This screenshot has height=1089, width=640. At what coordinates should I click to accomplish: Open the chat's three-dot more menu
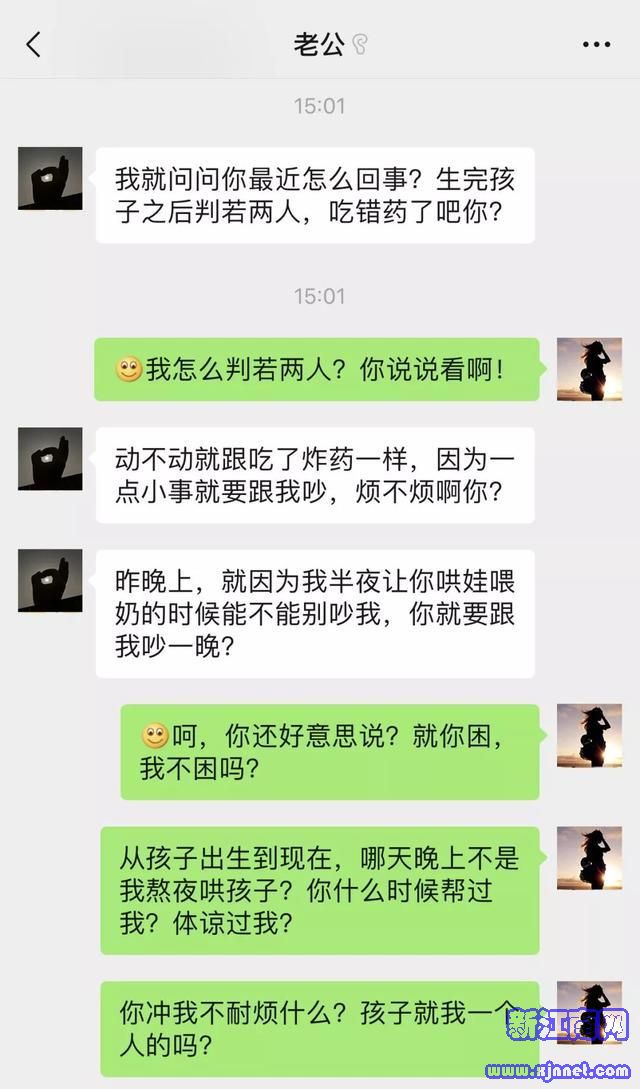(596, 44)
